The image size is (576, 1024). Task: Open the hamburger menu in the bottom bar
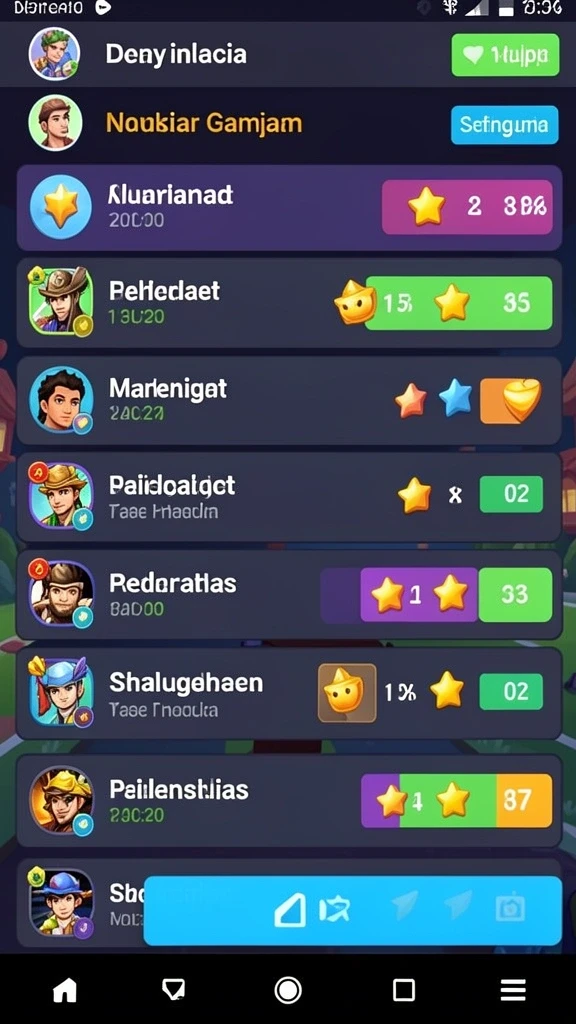coord(513,991)
